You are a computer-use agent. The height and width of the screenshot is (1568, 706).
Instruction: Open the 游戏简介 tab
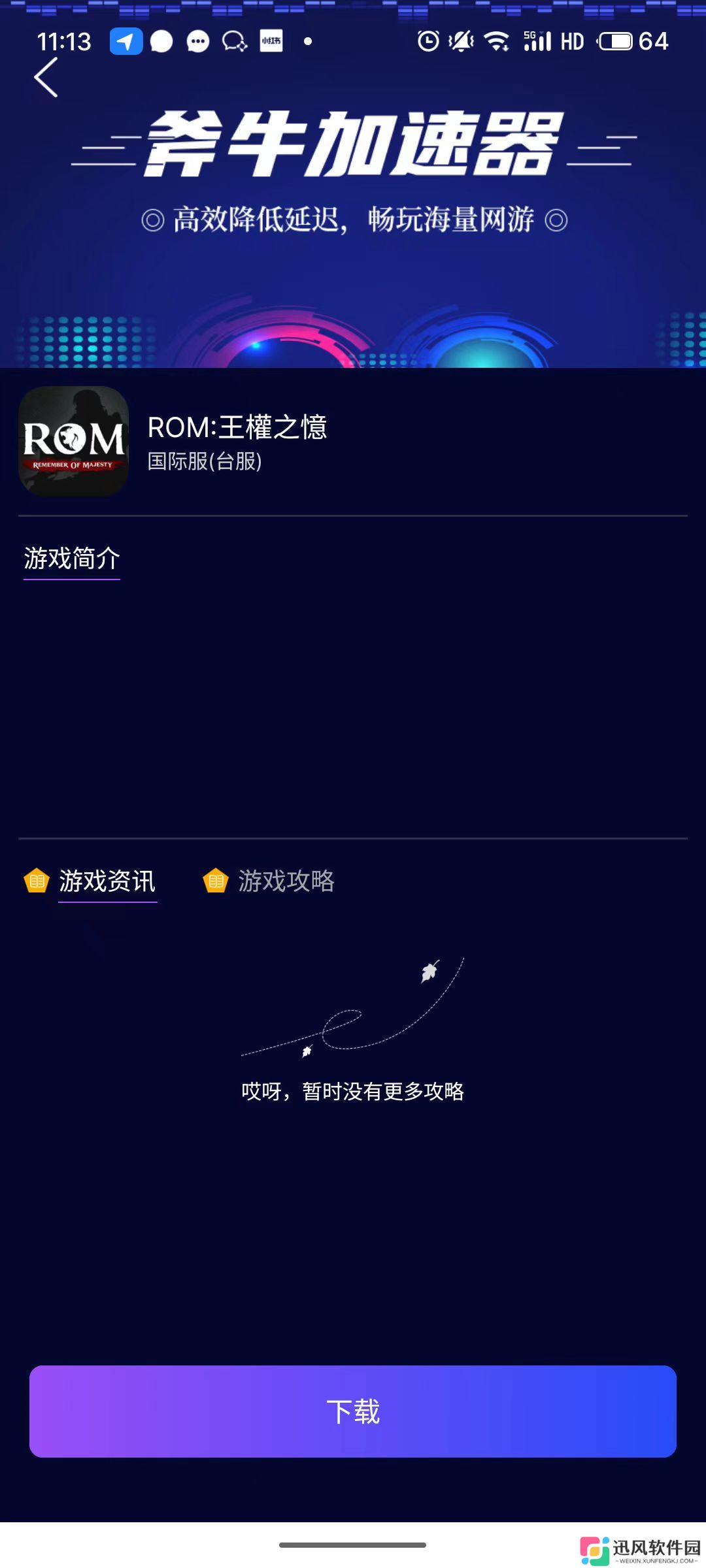(72, 559)
